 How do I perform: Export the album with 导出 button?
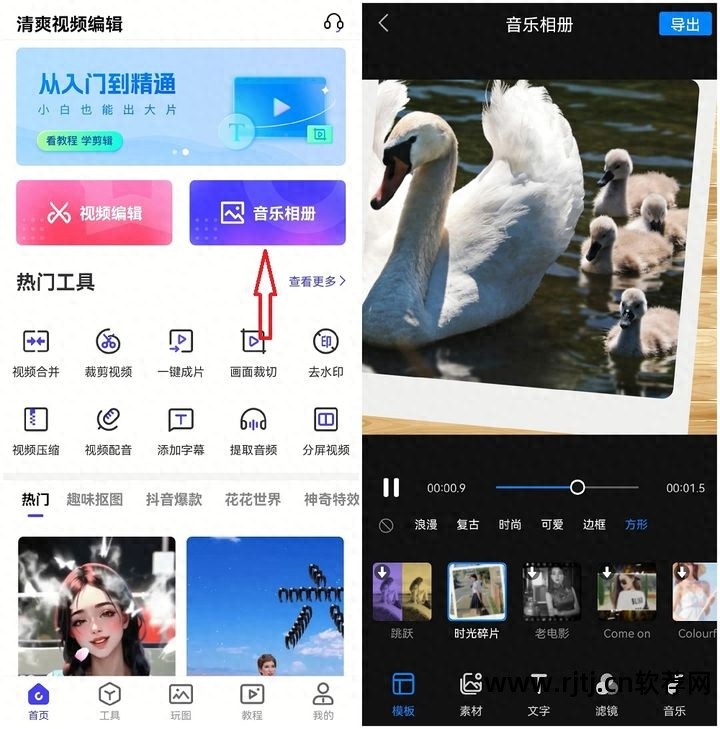point(685,24)
